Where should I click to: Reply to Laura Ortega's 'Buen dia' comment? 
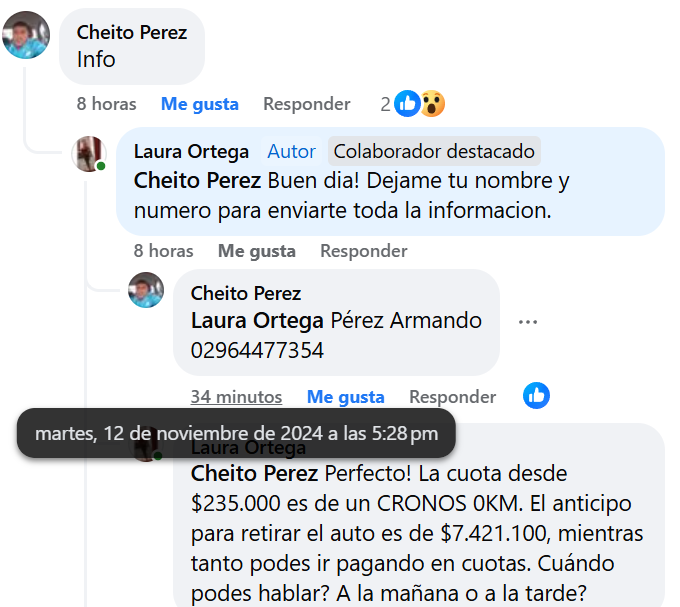coord(363,251)
